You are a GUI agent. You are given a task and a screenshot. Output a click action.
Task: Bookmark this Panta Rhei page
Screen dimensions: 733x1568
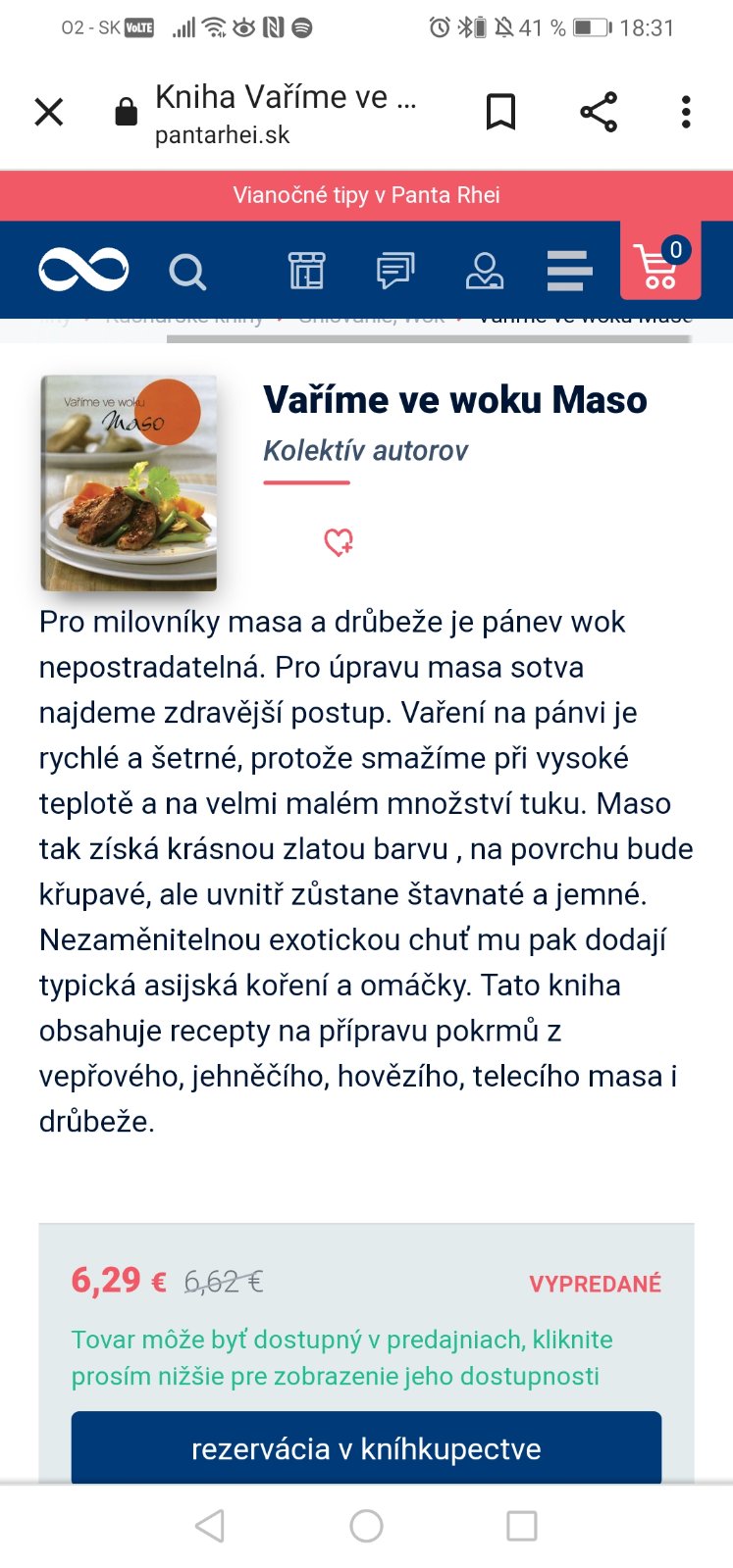coord(500,112)
